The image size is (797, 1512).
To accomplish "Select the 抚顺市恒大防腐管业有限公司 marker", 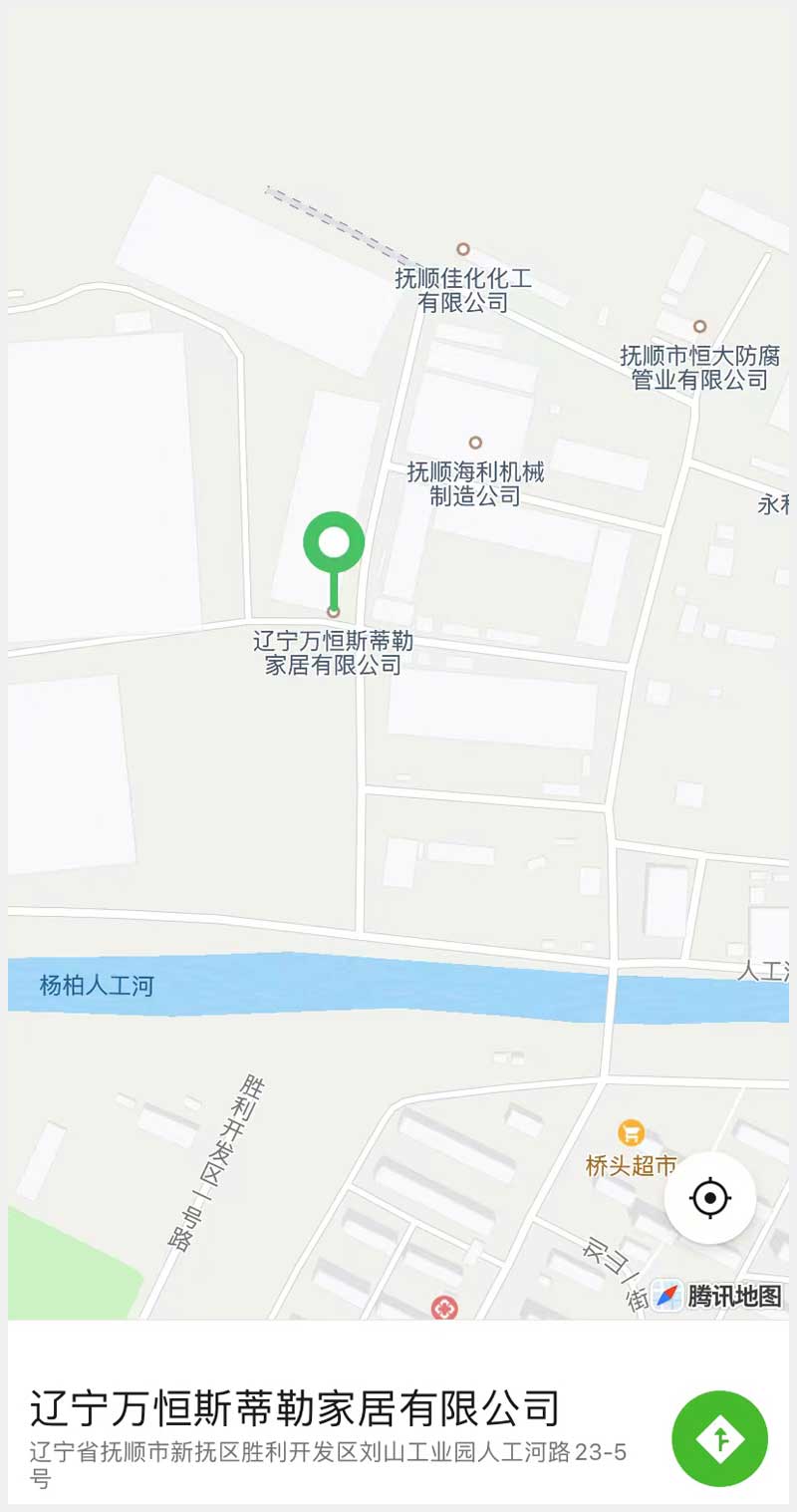I will point(699,326).
